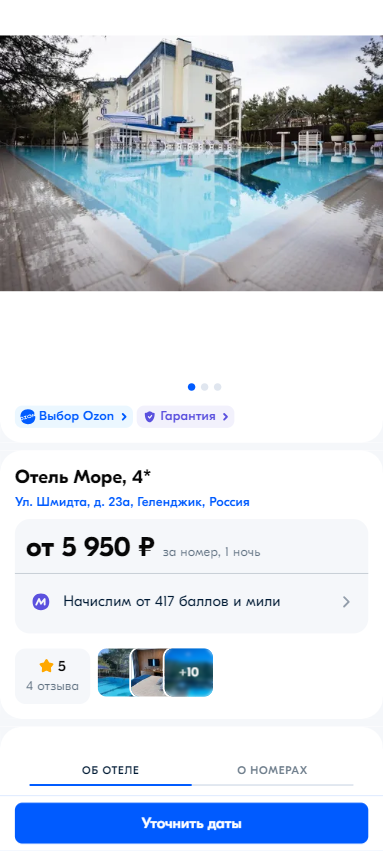Switch to the О номерах tab

point(272,770)
